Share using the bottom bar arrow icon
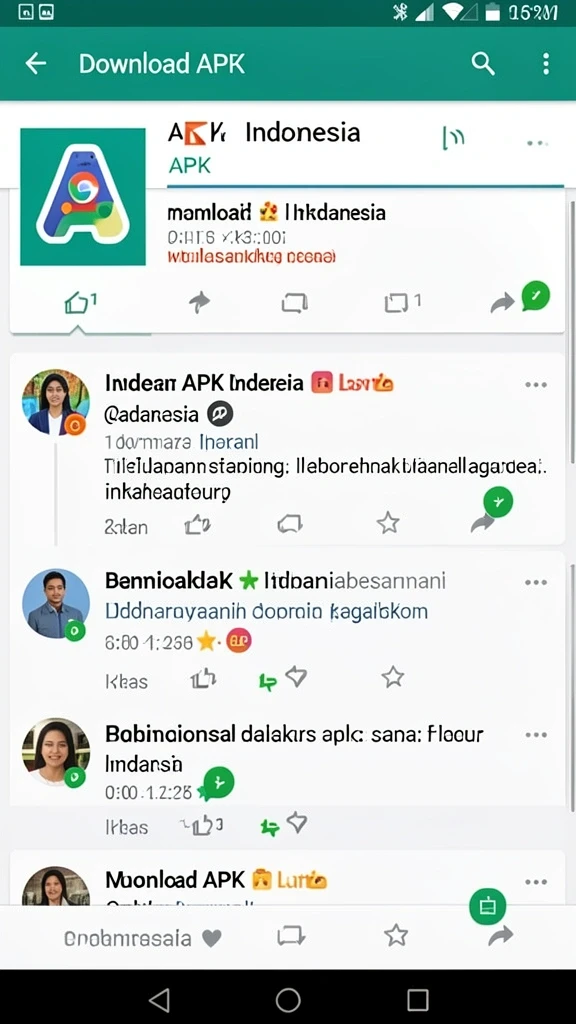 point(501,936)
